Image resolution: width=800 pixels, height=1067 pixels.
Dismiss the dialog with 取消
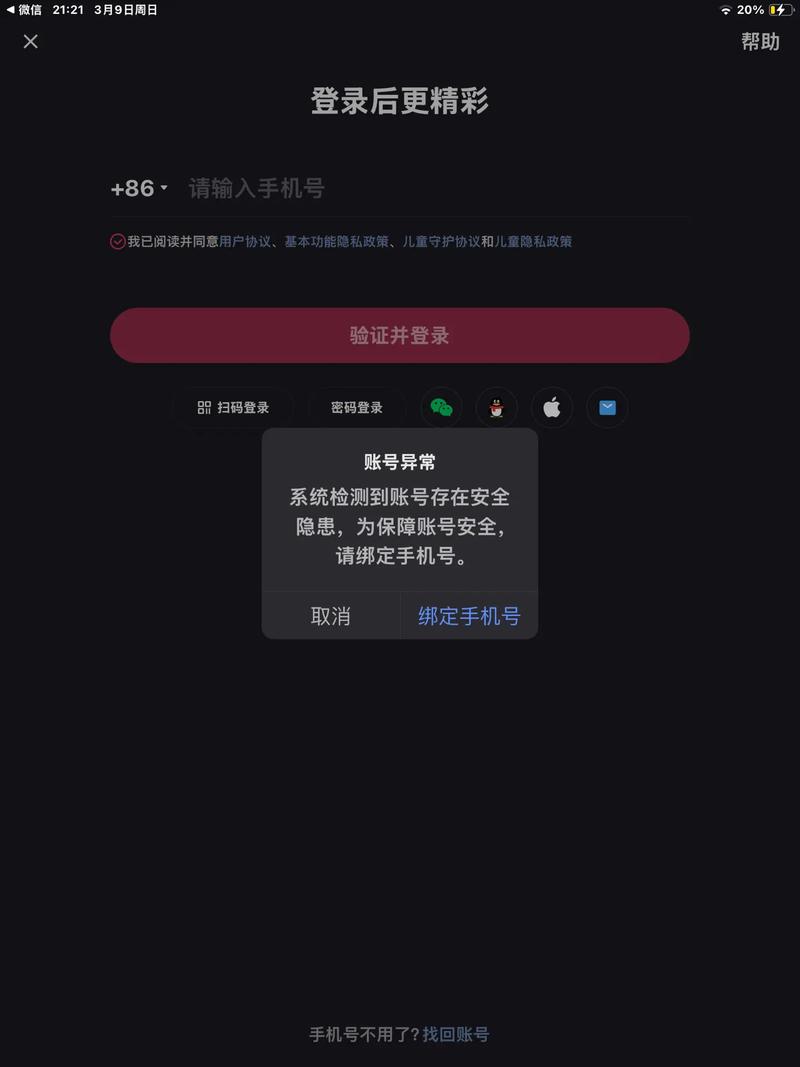tap(331, 616)
